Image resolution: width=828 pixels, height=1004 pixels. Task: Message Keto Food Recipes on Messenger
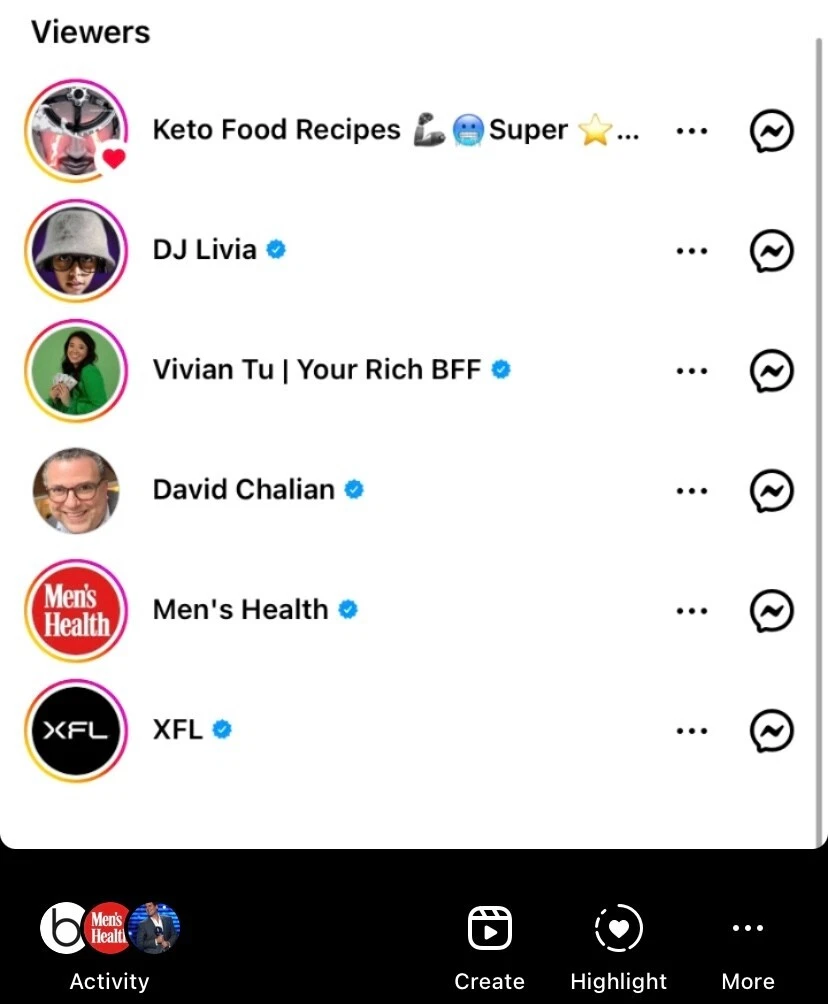(x=771, y=131)
